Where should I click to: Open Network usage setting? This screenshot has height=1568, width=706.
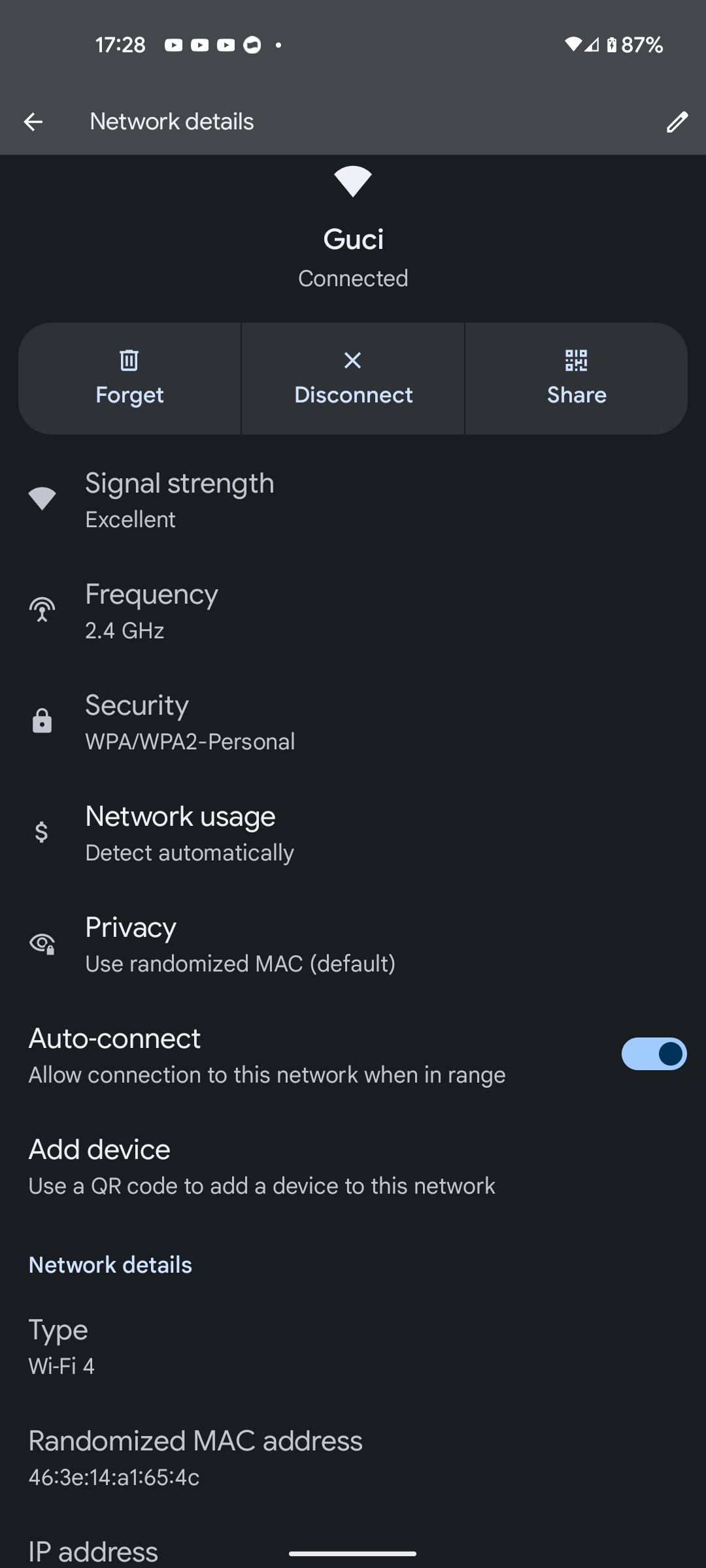tap(353, 833)
